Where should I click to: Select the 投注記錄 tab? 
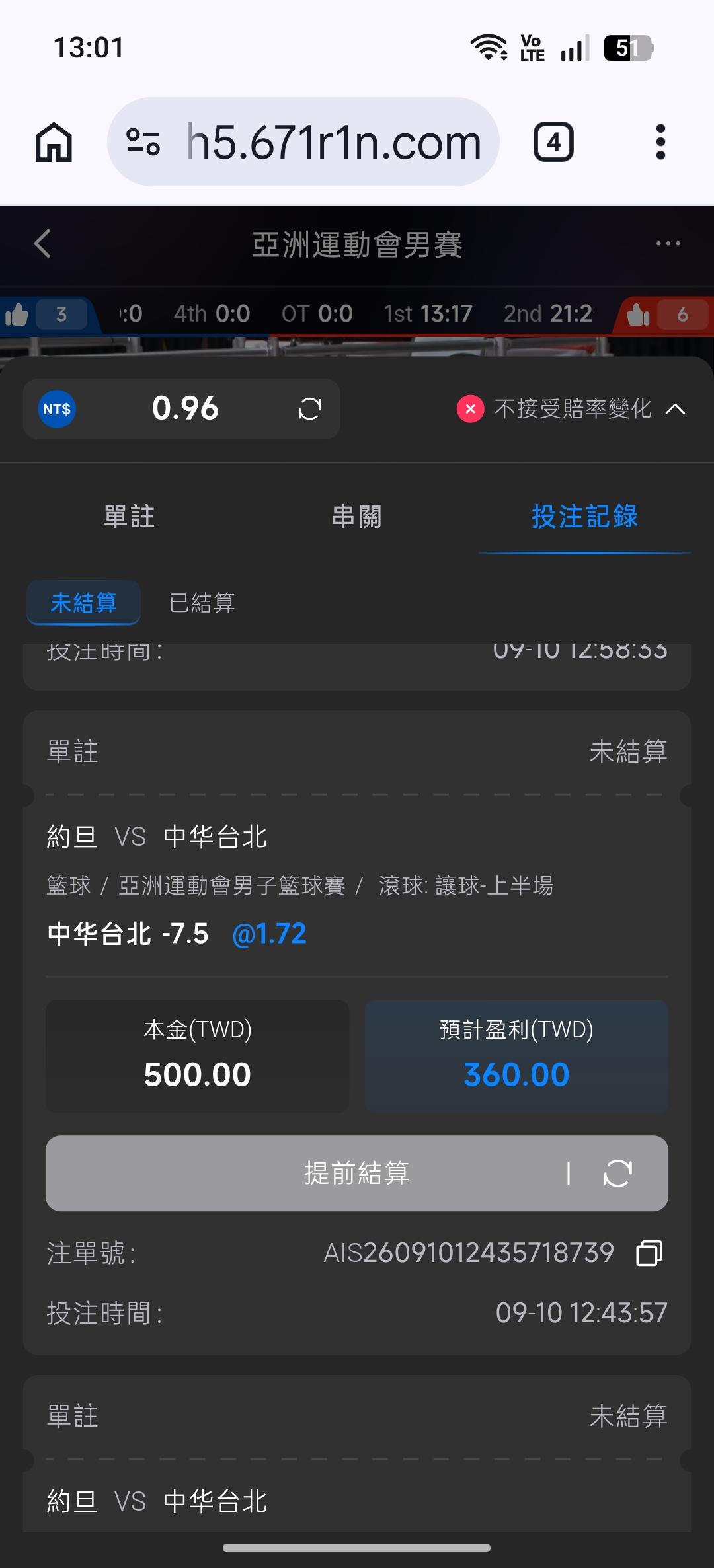point(584,516)
